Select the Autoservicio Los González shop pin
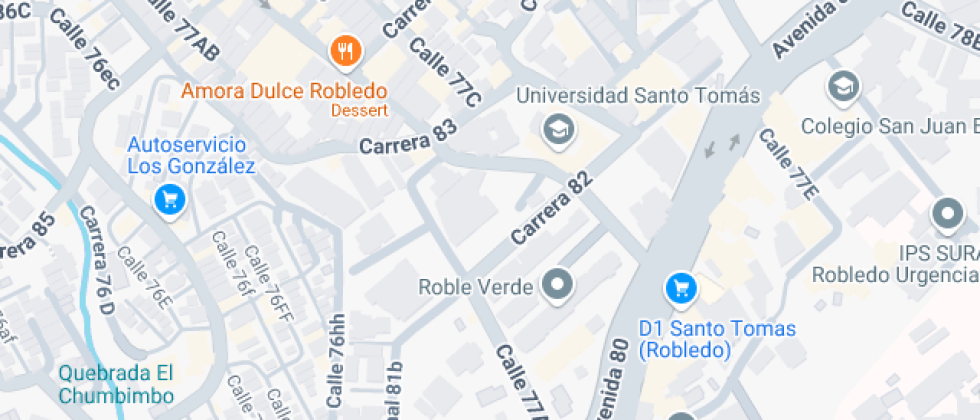 pos(170,201)
